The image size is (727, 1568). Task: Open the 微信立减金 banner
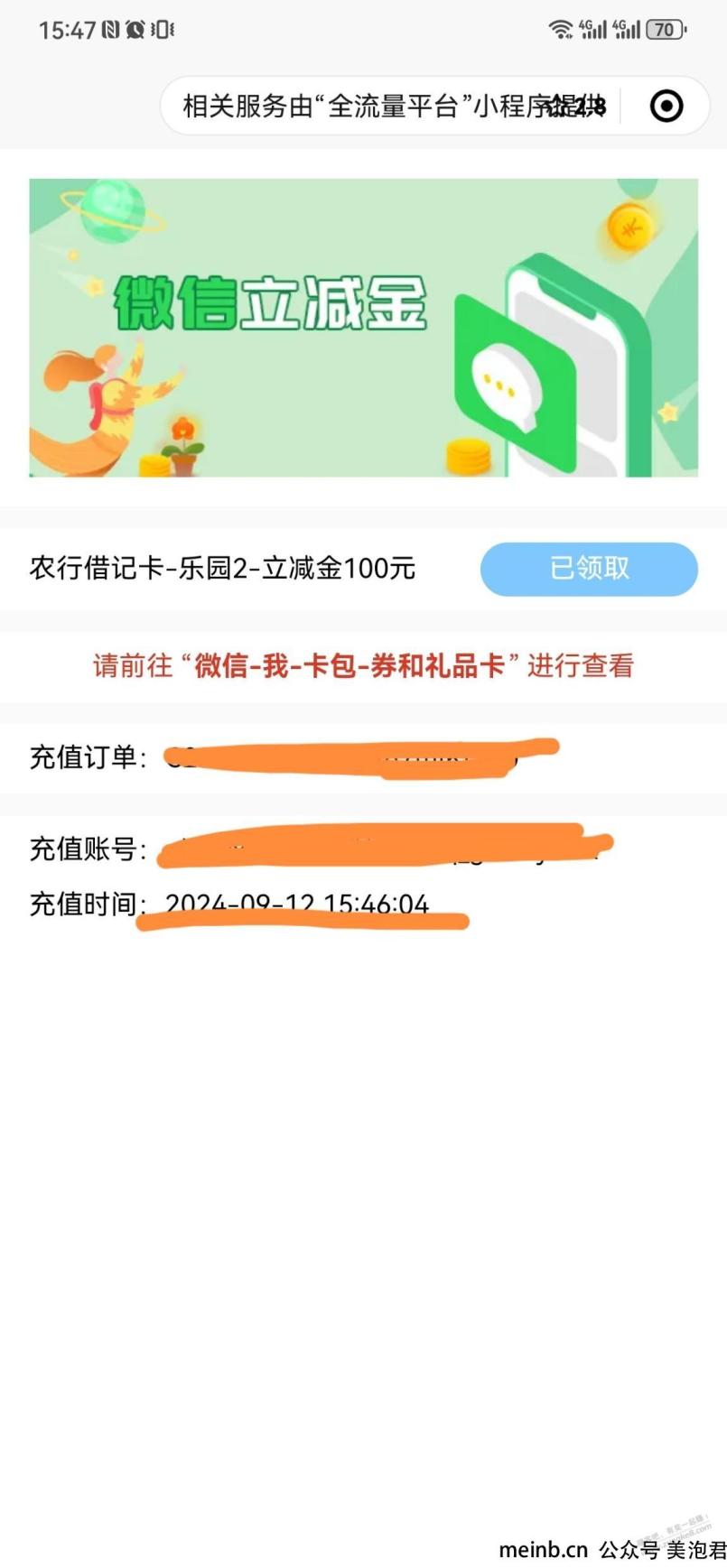363,328
